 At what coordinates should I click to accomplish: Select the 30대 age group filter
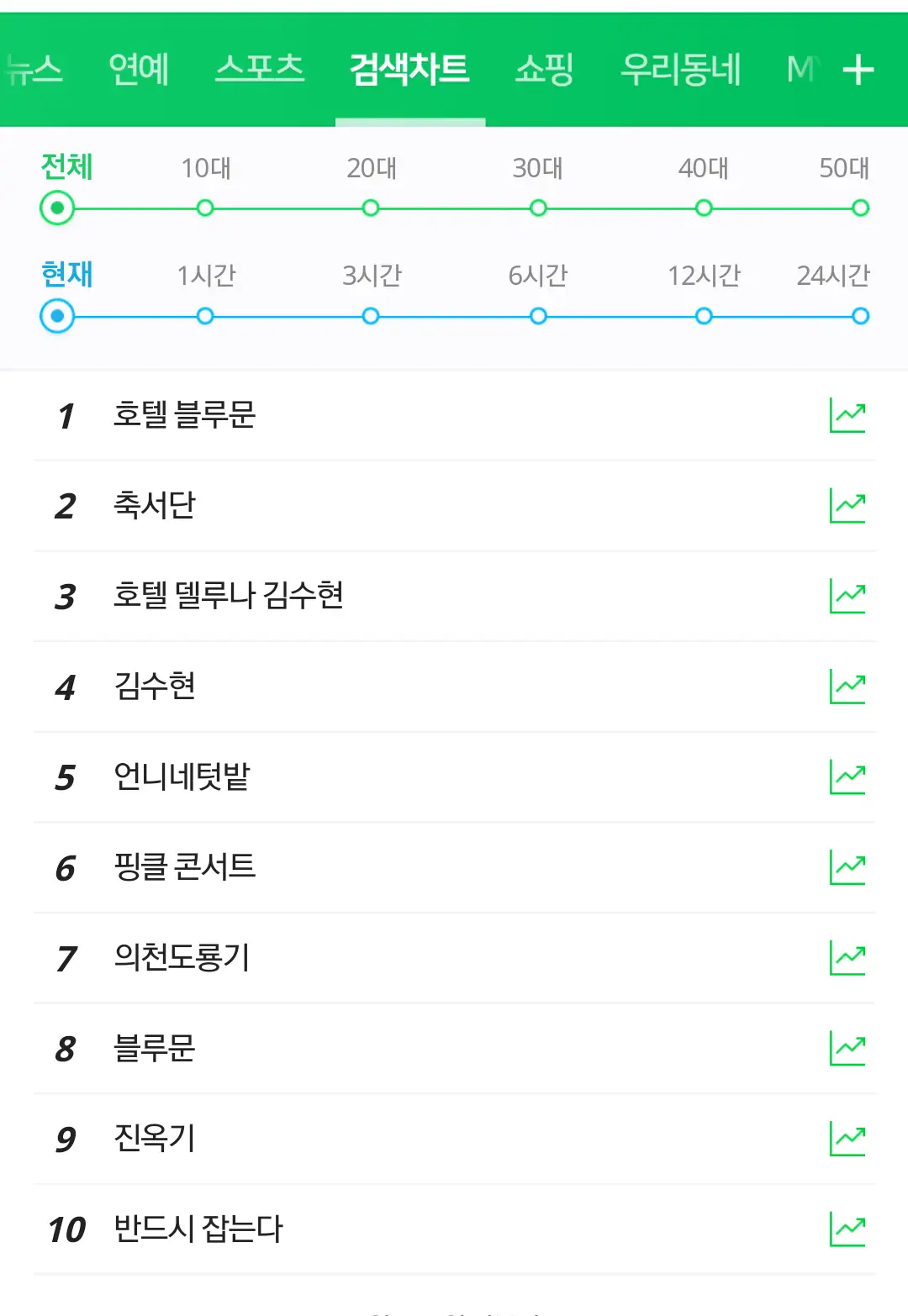tap(538, 208)
